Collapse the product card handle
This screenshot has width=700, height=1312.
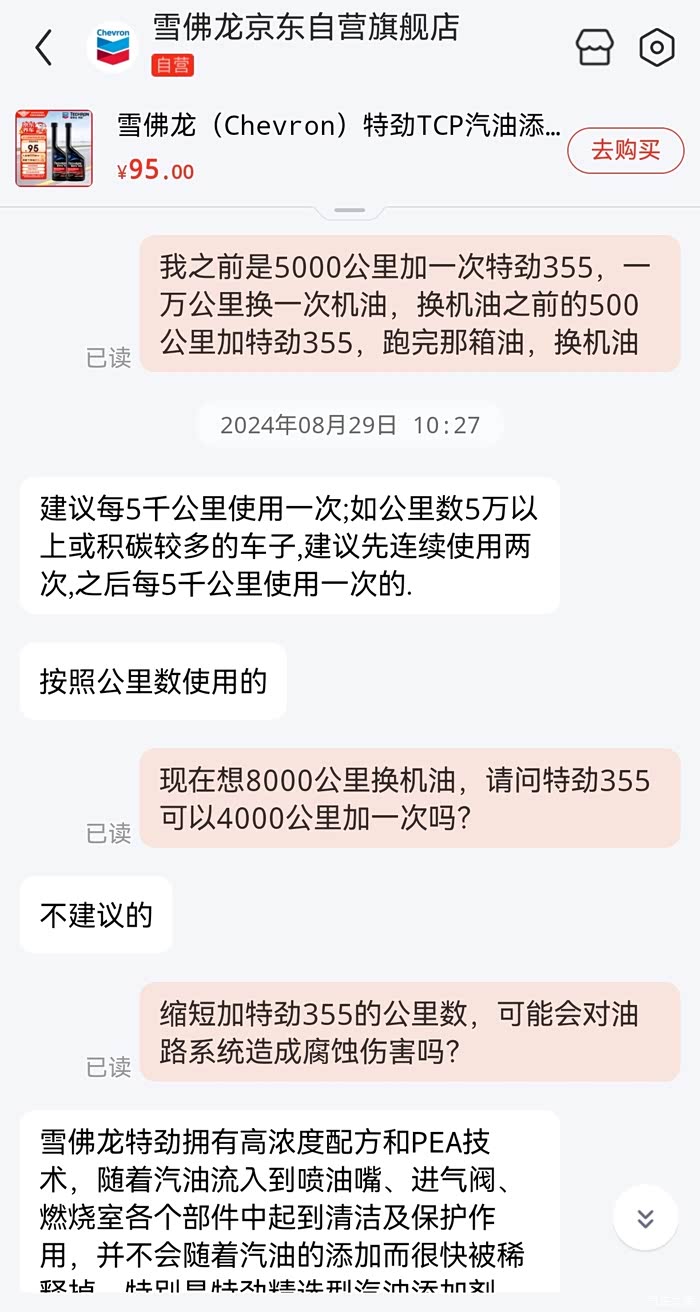(349, 210)
